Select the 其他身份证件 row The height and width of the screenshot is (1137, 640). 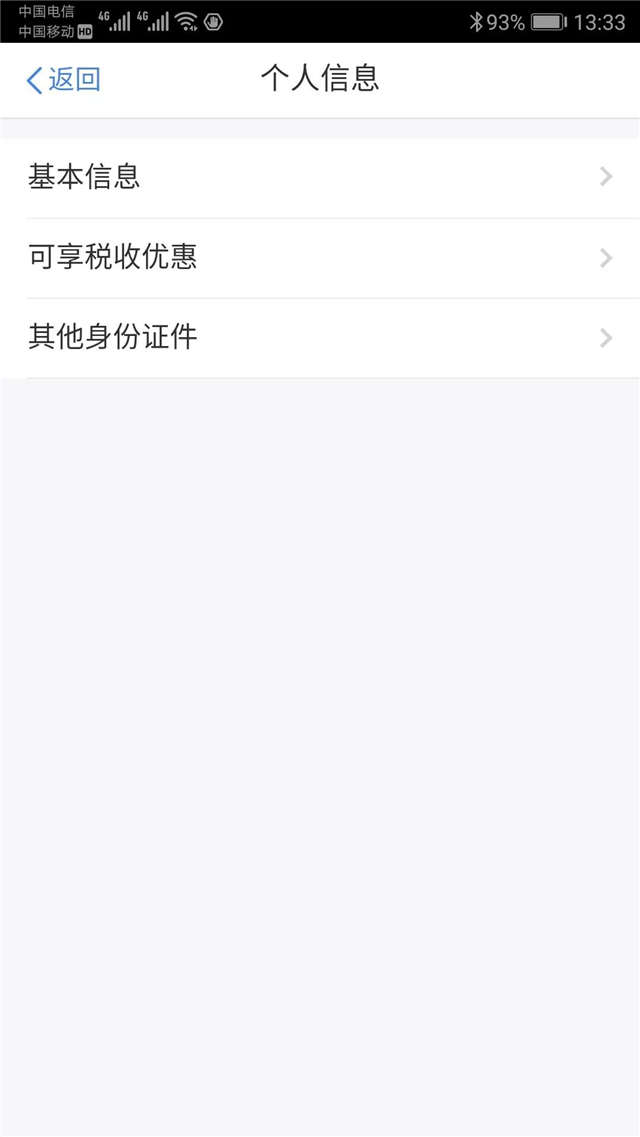pos(320,338)
